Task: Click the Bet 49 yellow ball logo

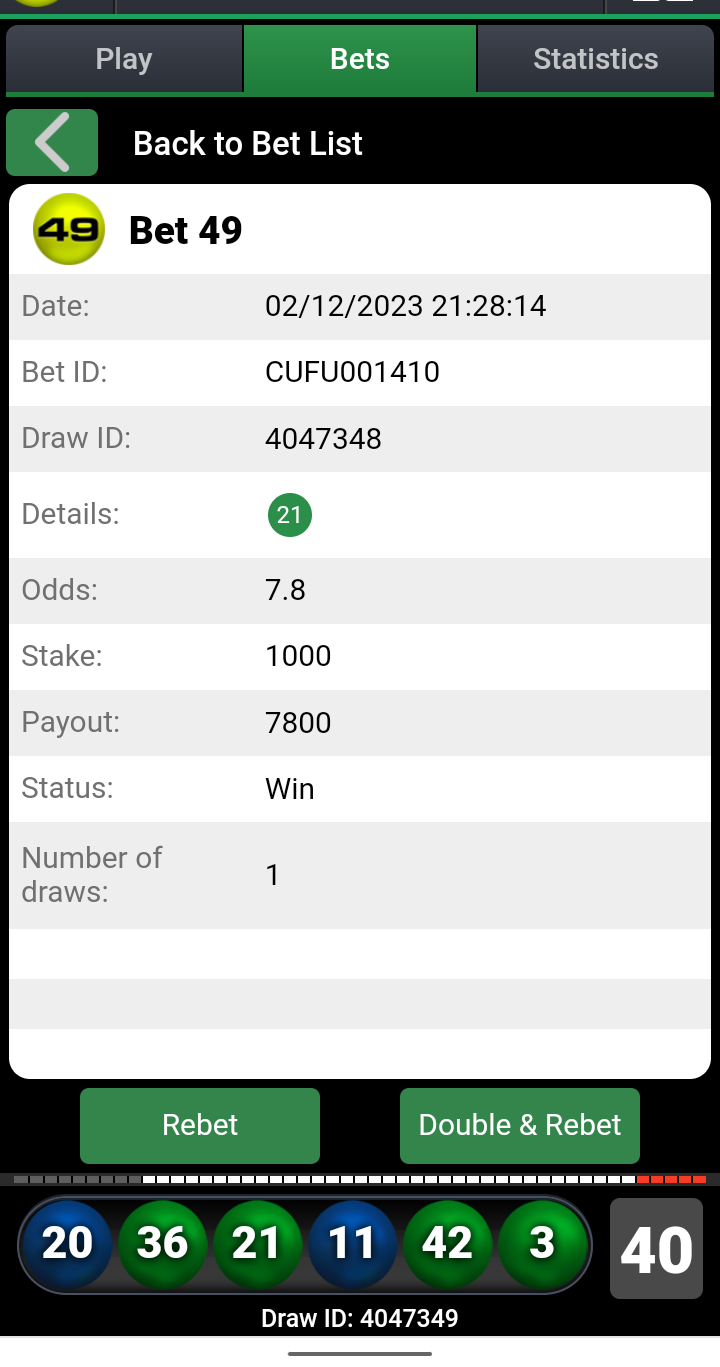Action: [x=69, y=229]
